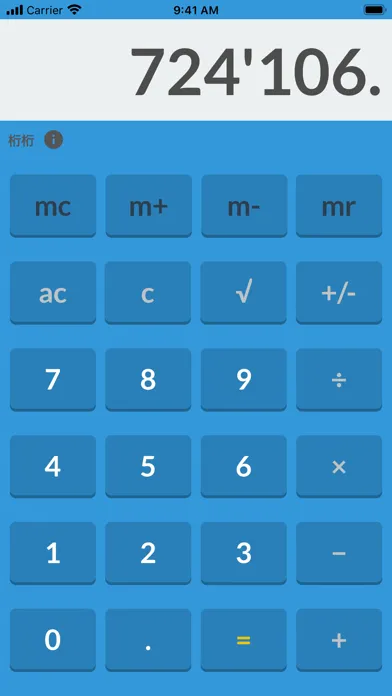Select the minus operator
392x696 pixels.
point(339,554)
